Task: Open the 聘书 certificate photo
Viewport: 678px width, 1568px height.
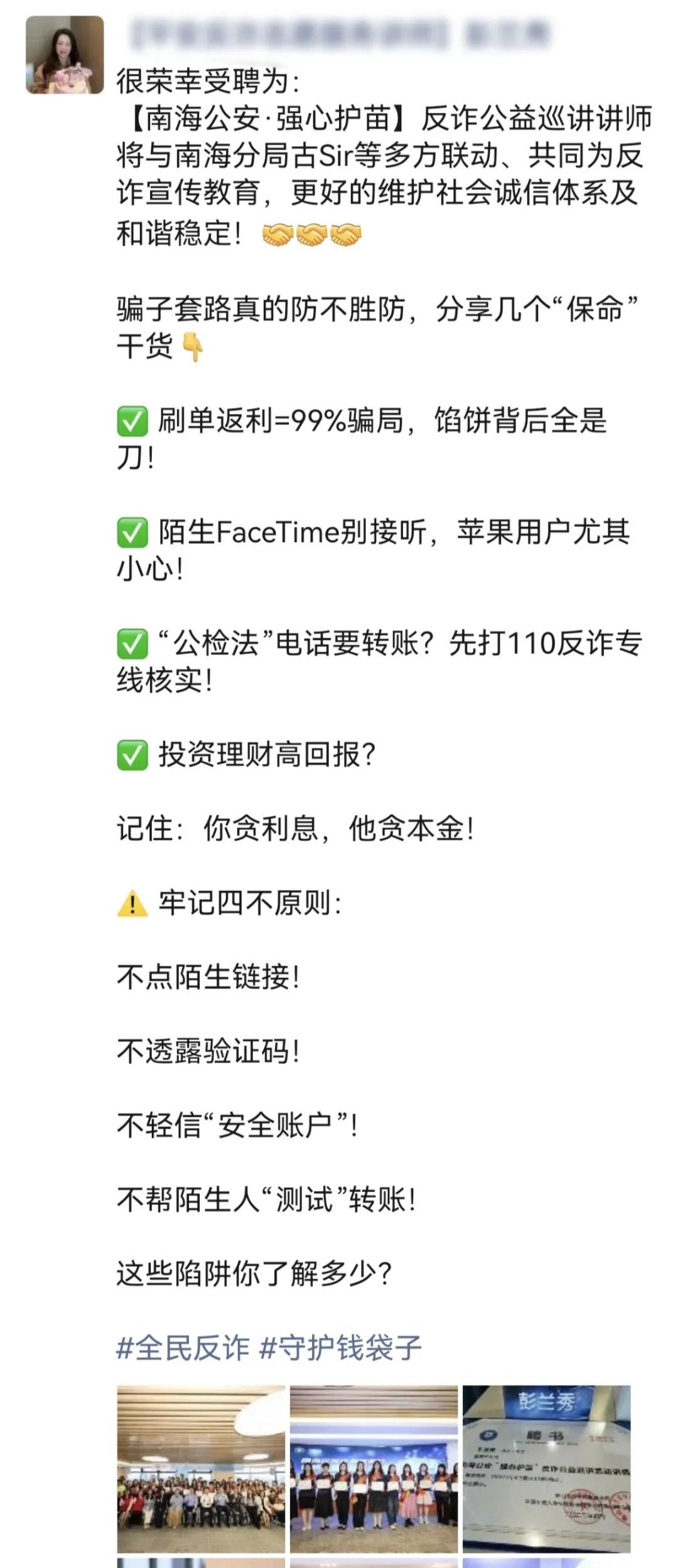Action: tap(546, 1468)
